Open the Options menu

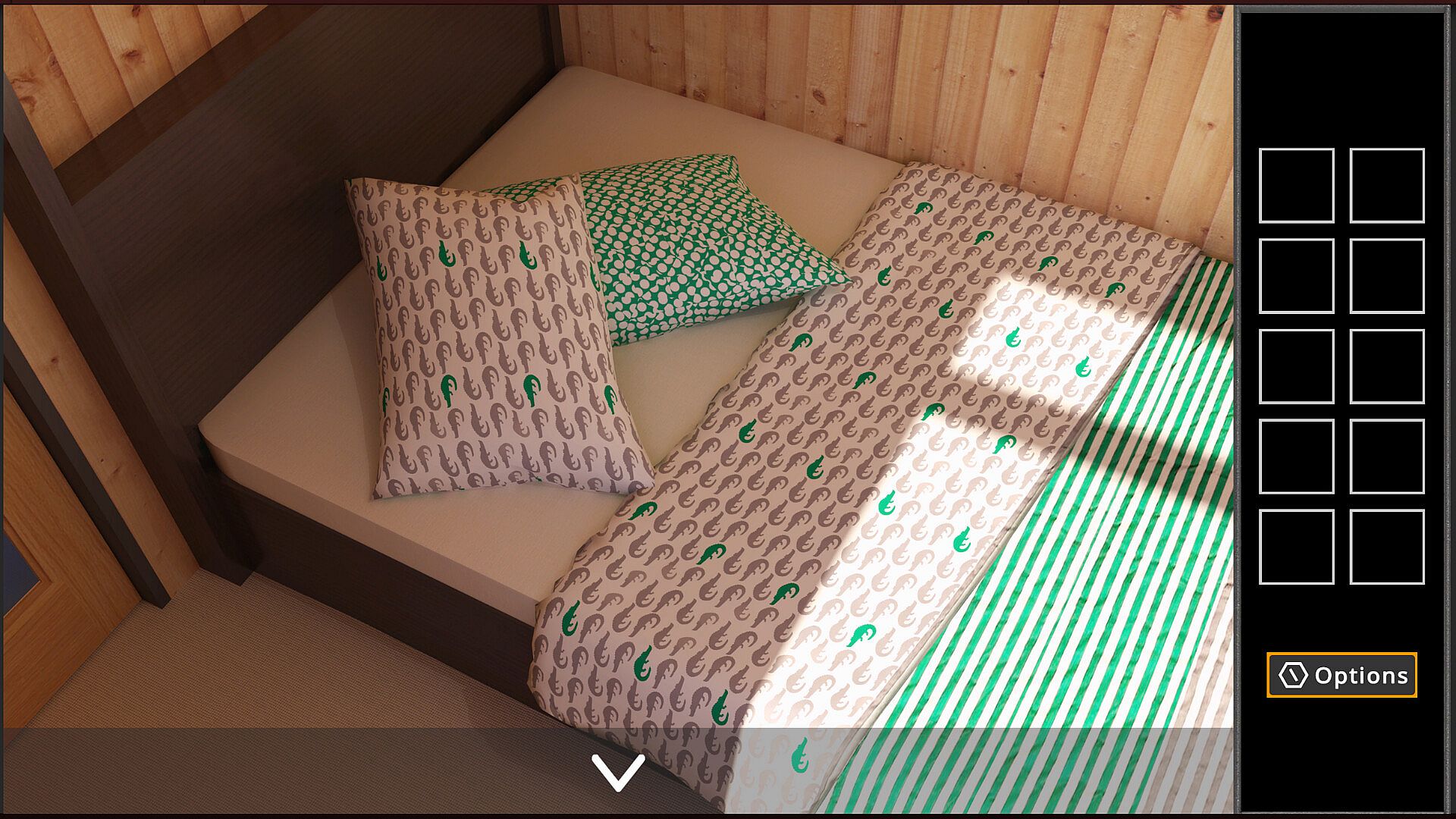pos(1341,675)
